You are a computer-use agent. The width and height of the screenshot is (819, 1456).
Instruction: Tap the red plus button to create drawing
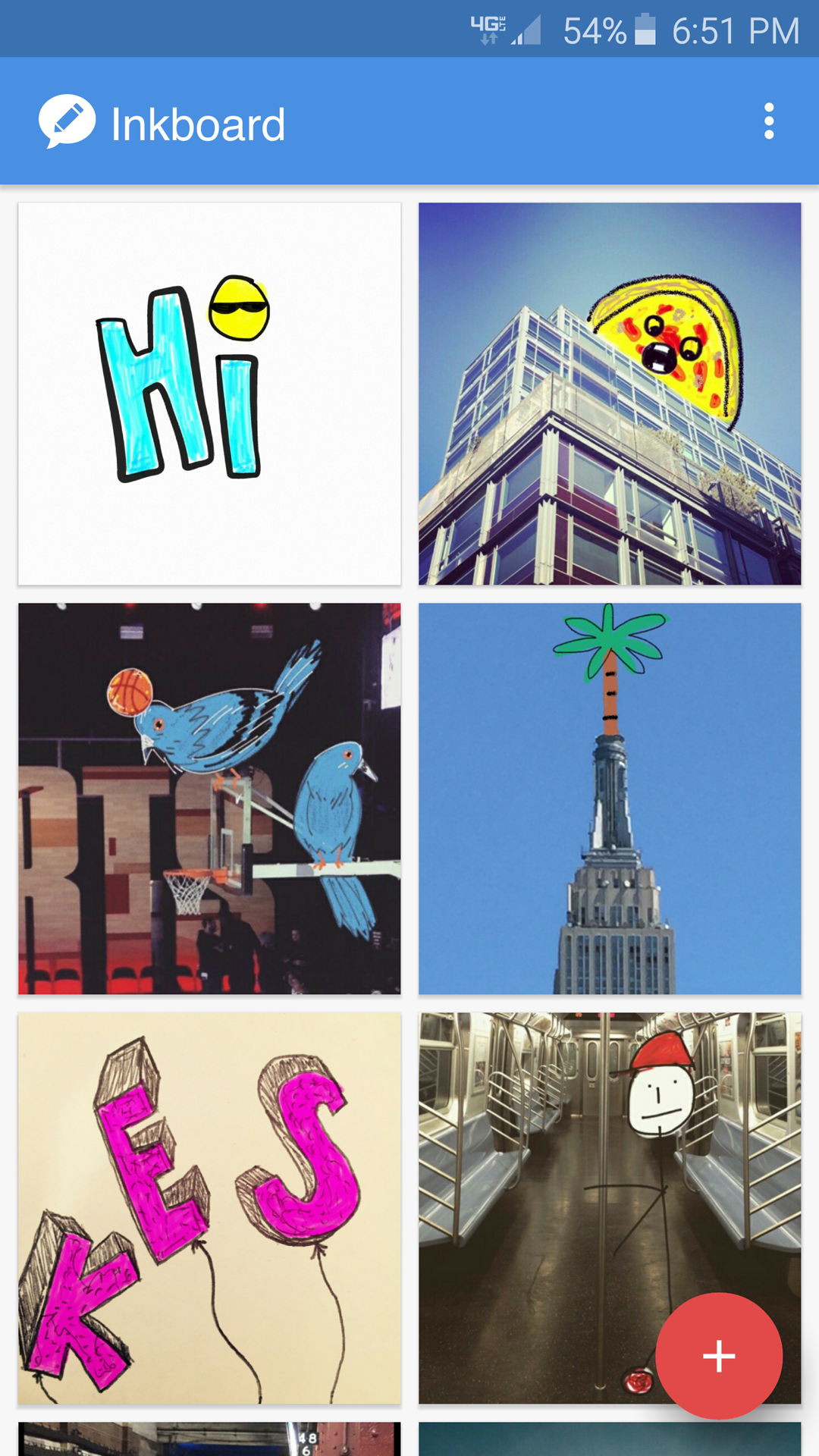tap(718, 1357)
